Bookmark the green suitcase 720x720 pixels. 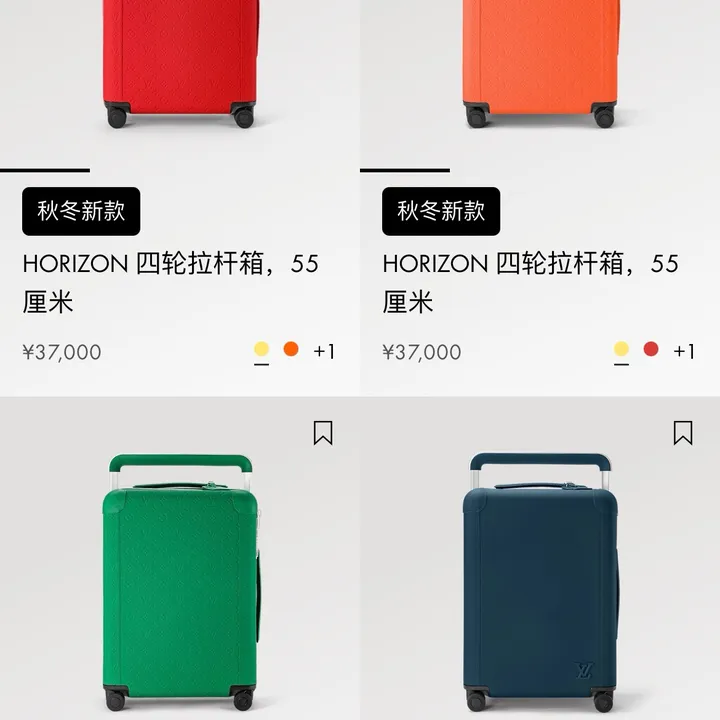tap(322, 433)
